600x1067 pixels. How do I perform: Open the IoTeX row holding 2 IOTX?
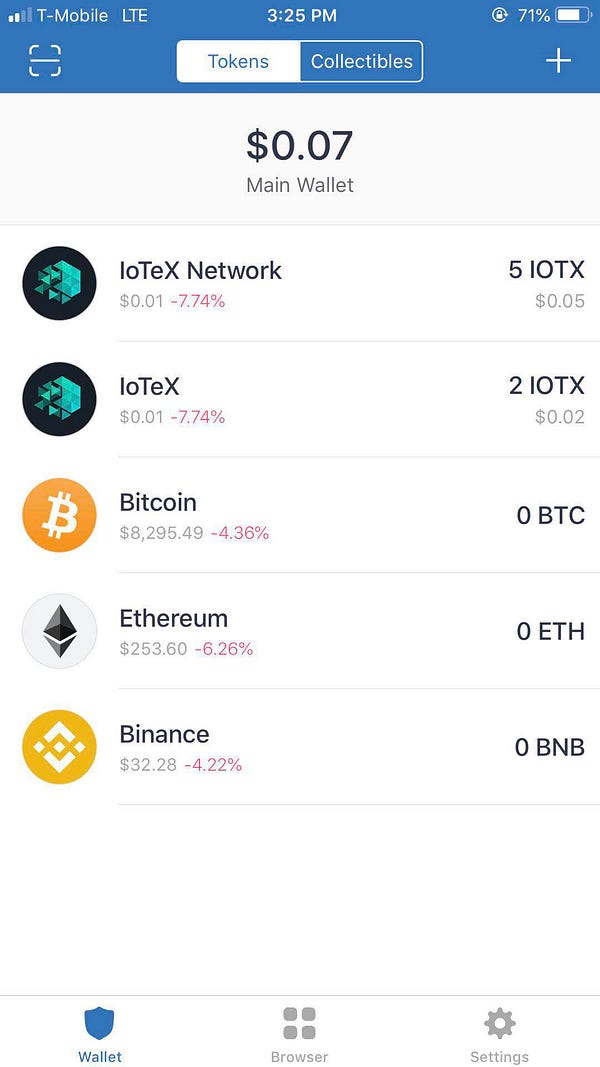point(300,399)
